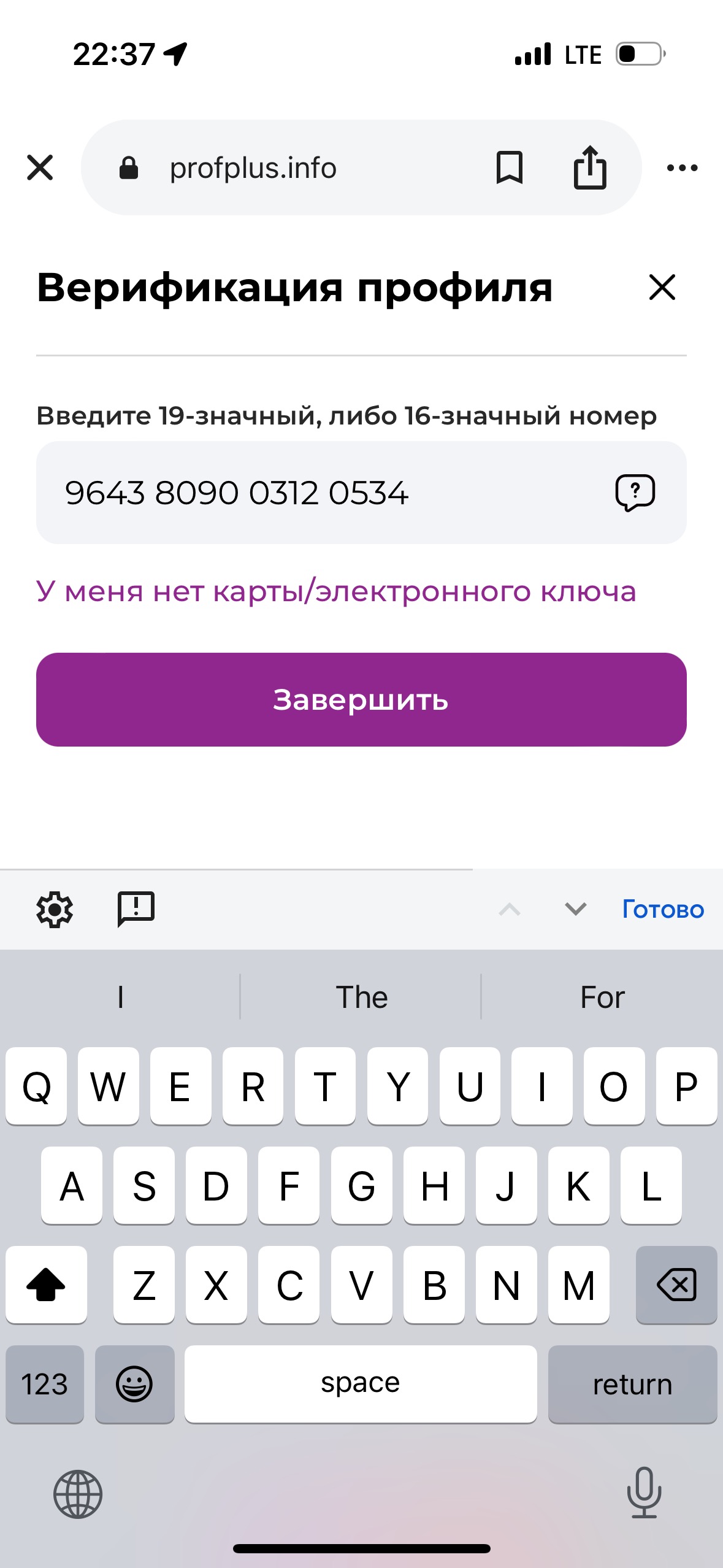Open the emoji keyboard
The width and height of the screenshot is (723, 1568).
click(135, 1384)
